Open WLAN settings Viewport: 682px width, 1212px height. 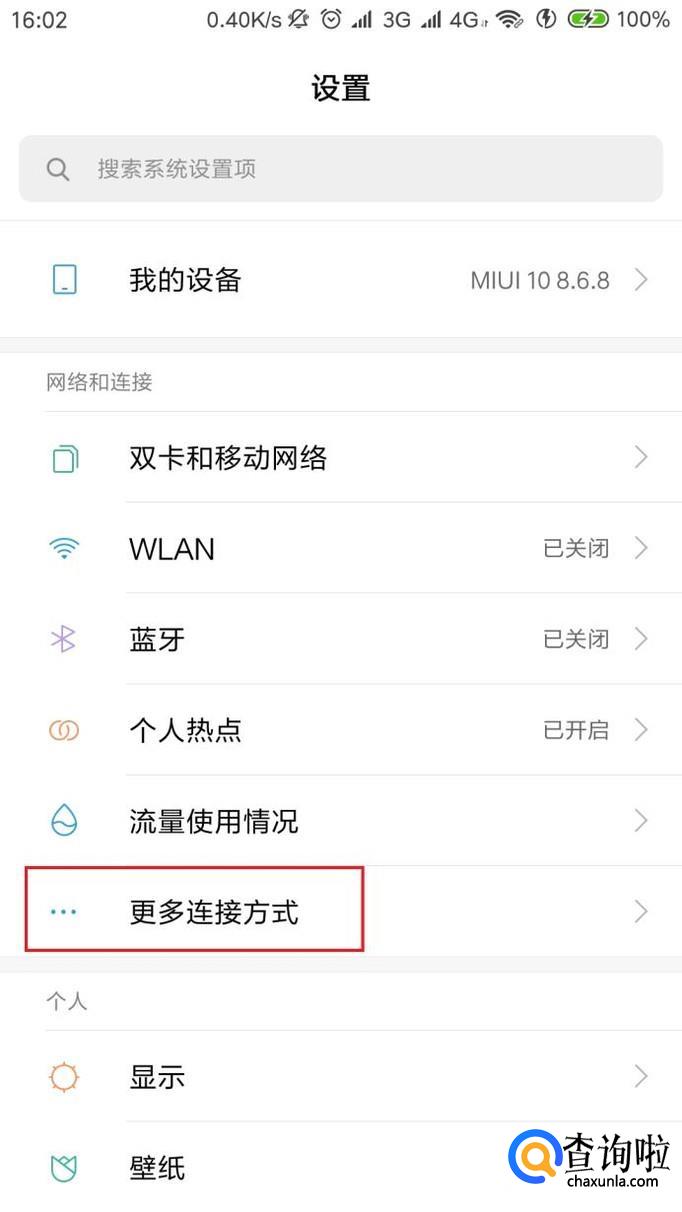[340, 549]
